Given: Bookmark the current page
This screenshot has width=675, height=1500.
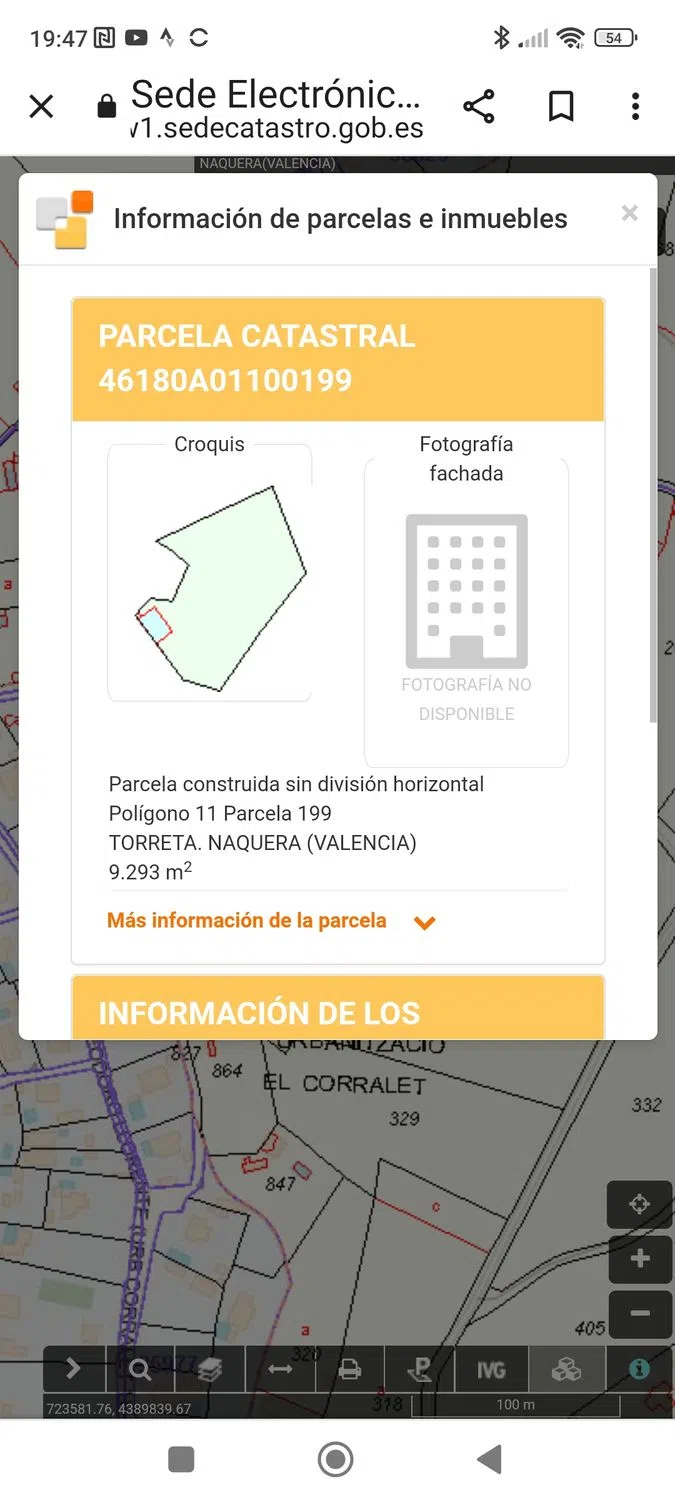Looking at the screenshot, I should coord(561,106).
